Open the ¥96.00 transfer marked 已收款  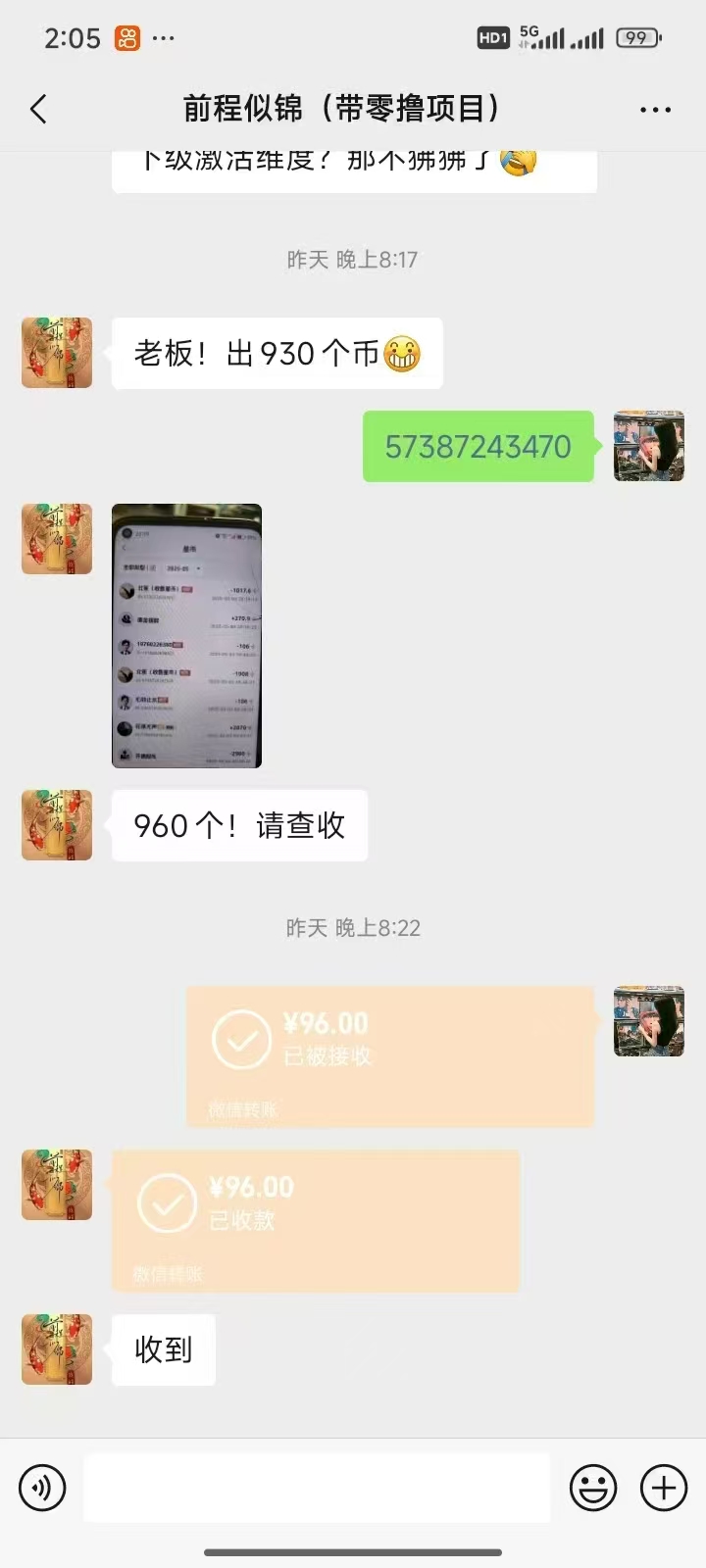(316, 1220)
